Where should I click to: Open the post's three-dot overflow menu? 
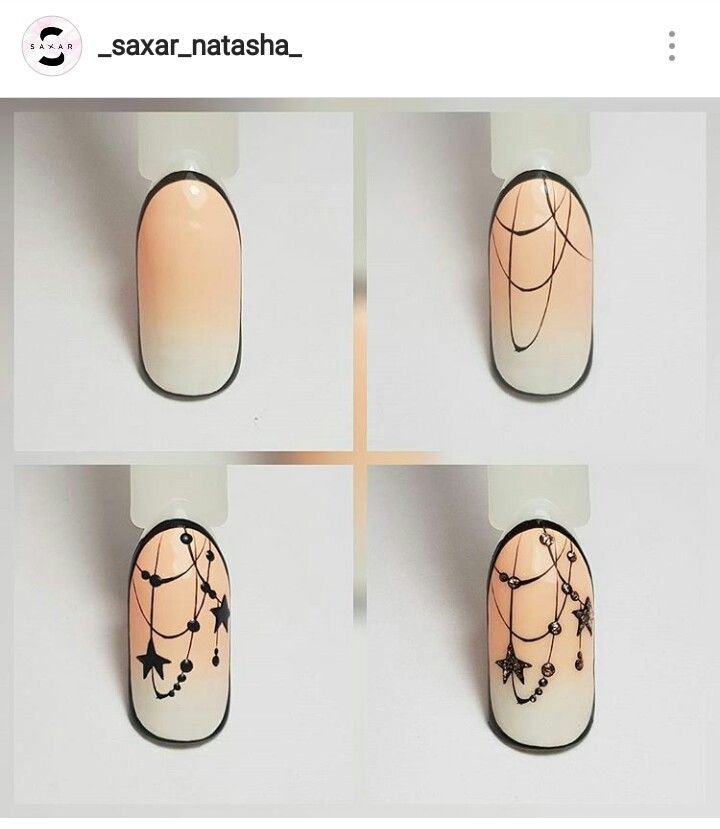[x=672, y=46]
